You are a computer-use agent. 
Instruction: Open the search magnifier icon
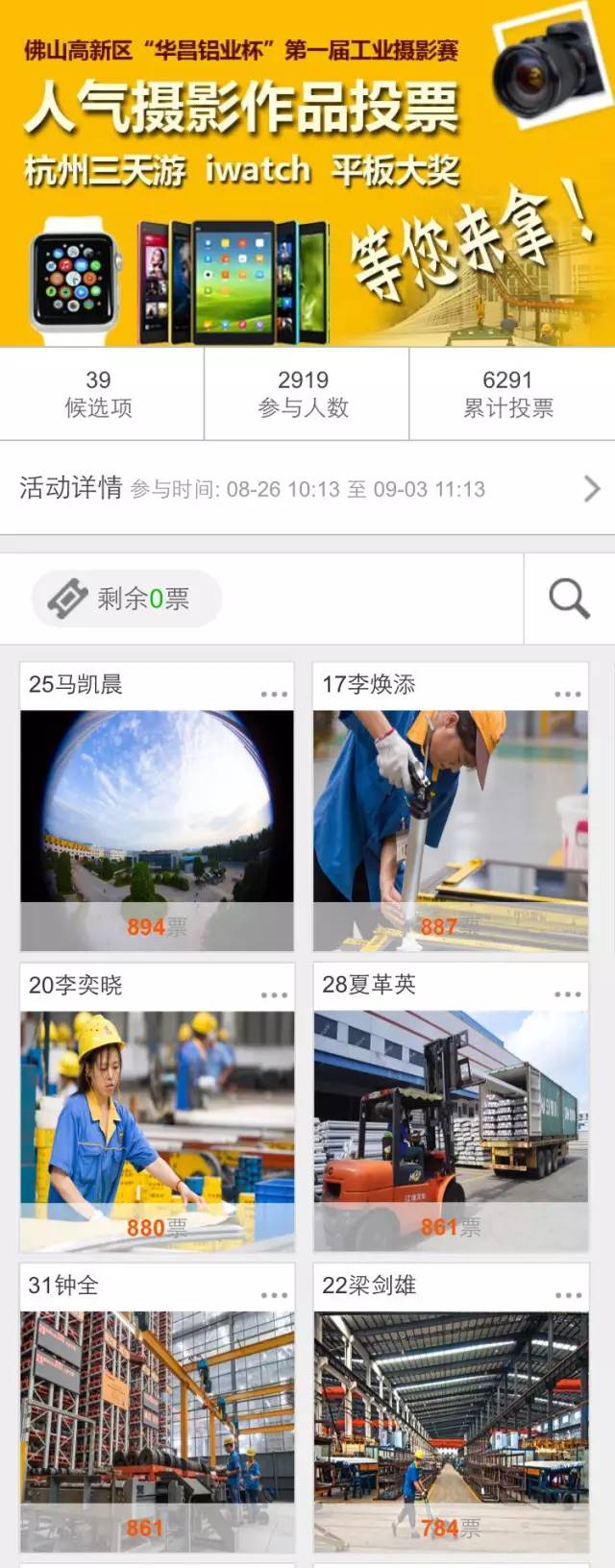click(569, 599)
